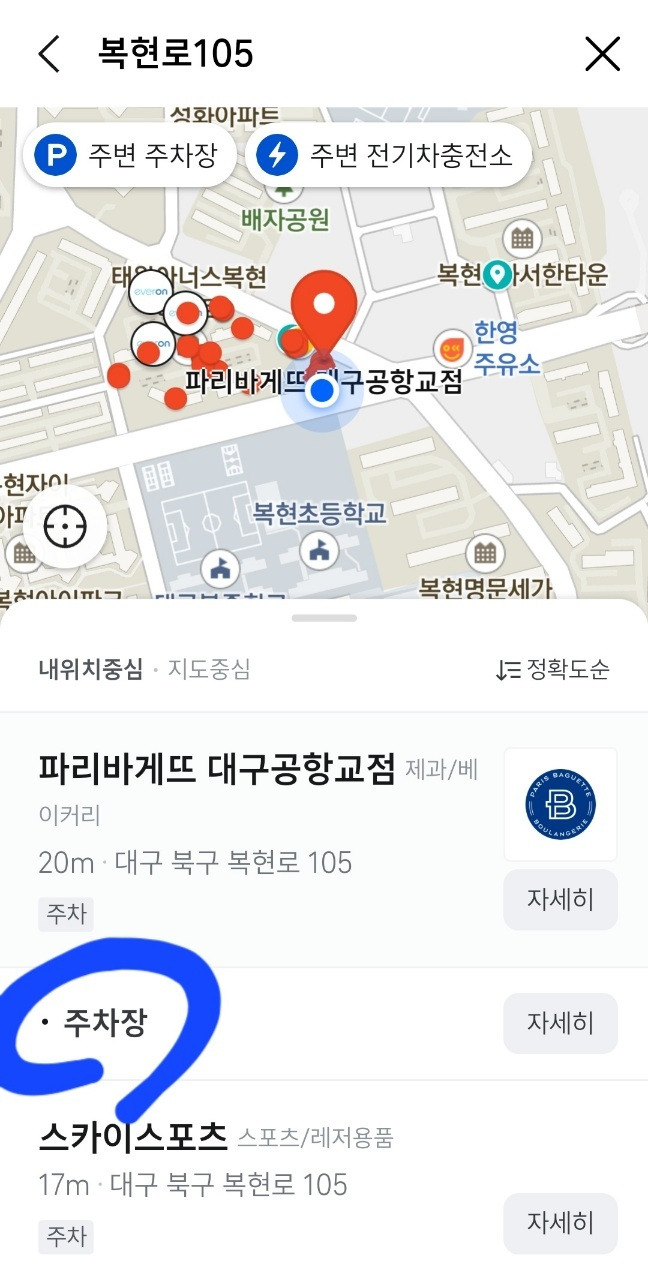Open the 스카이스포츠 search result

[134, 1138]
